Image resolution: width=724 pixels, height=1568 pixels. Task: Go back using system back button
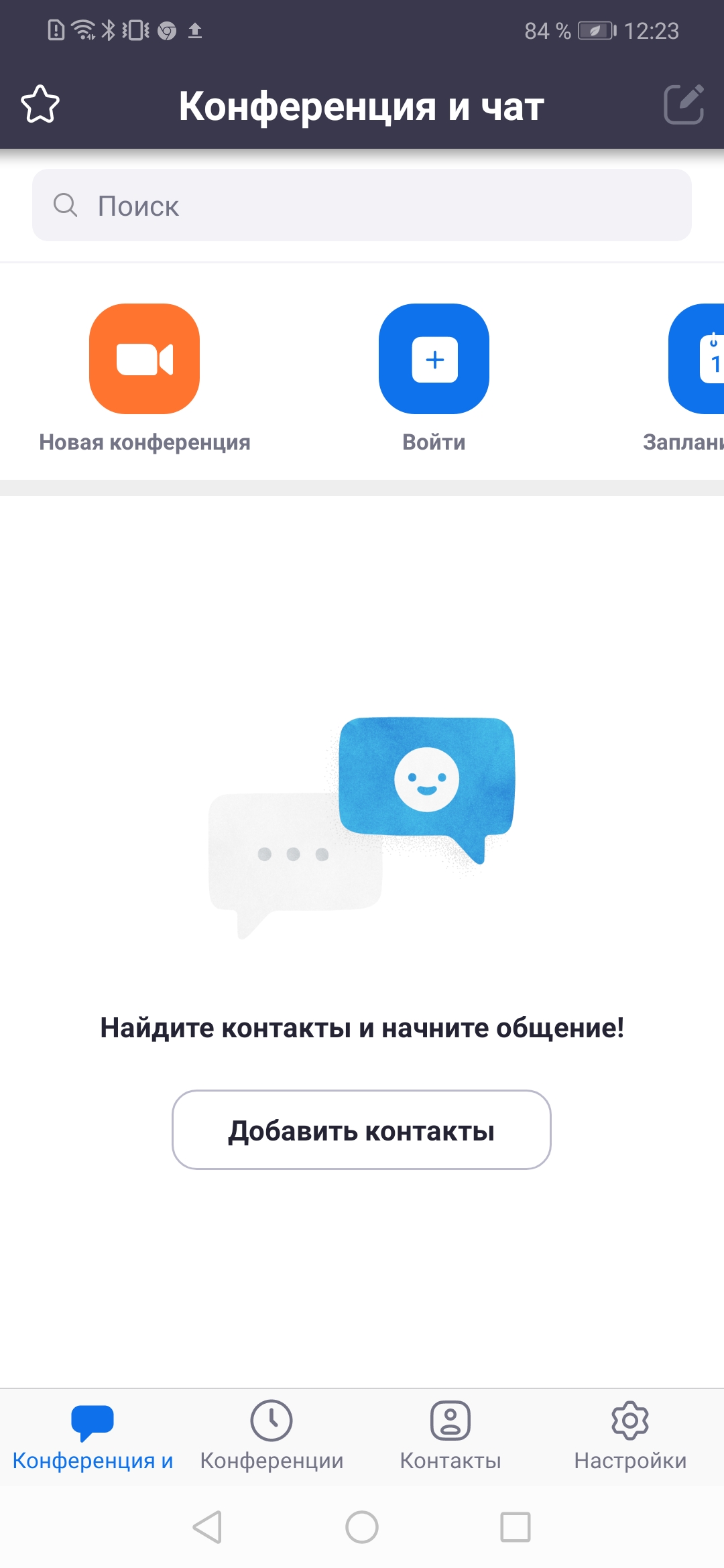click(x=207, y=1527)
